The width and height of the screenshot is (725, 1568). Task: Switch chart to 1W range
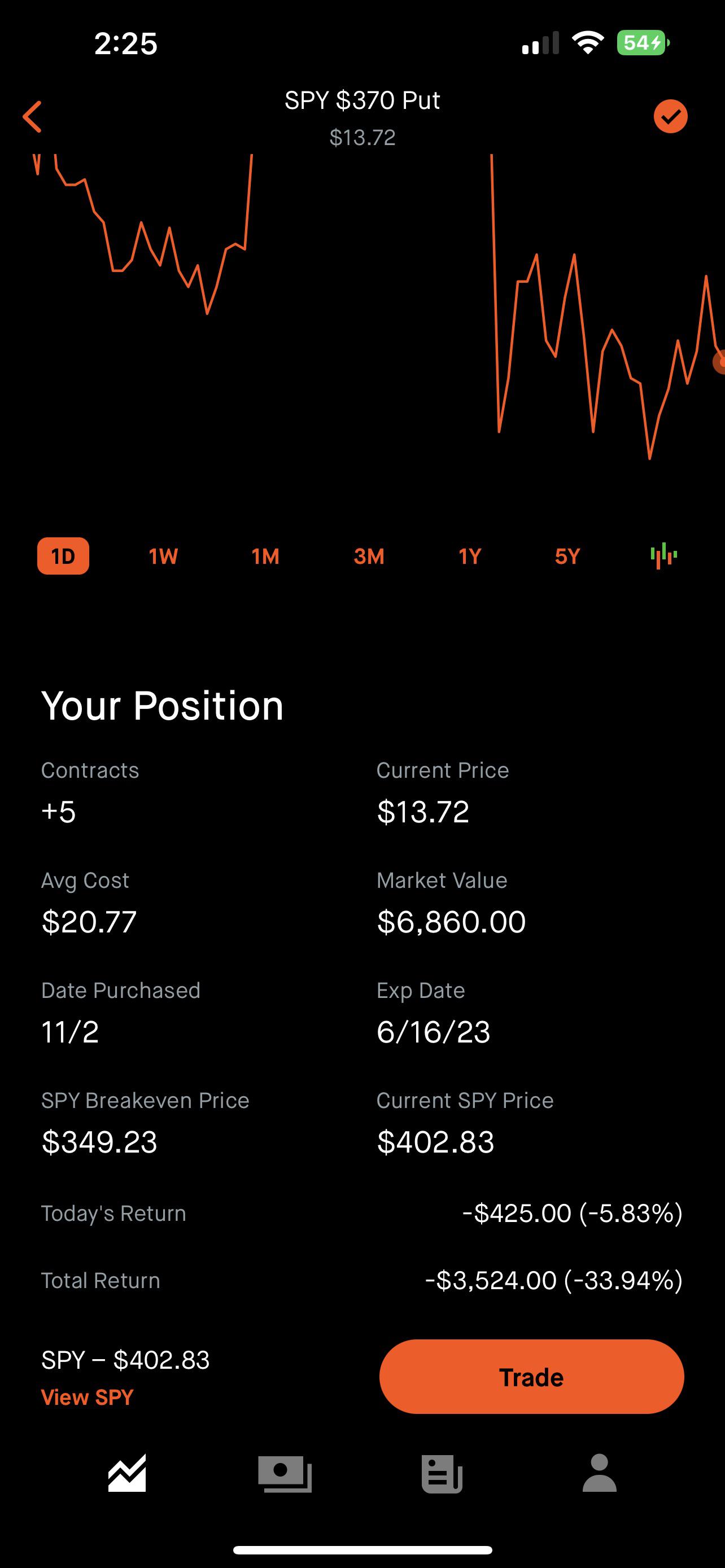click(x=163, y=556)
